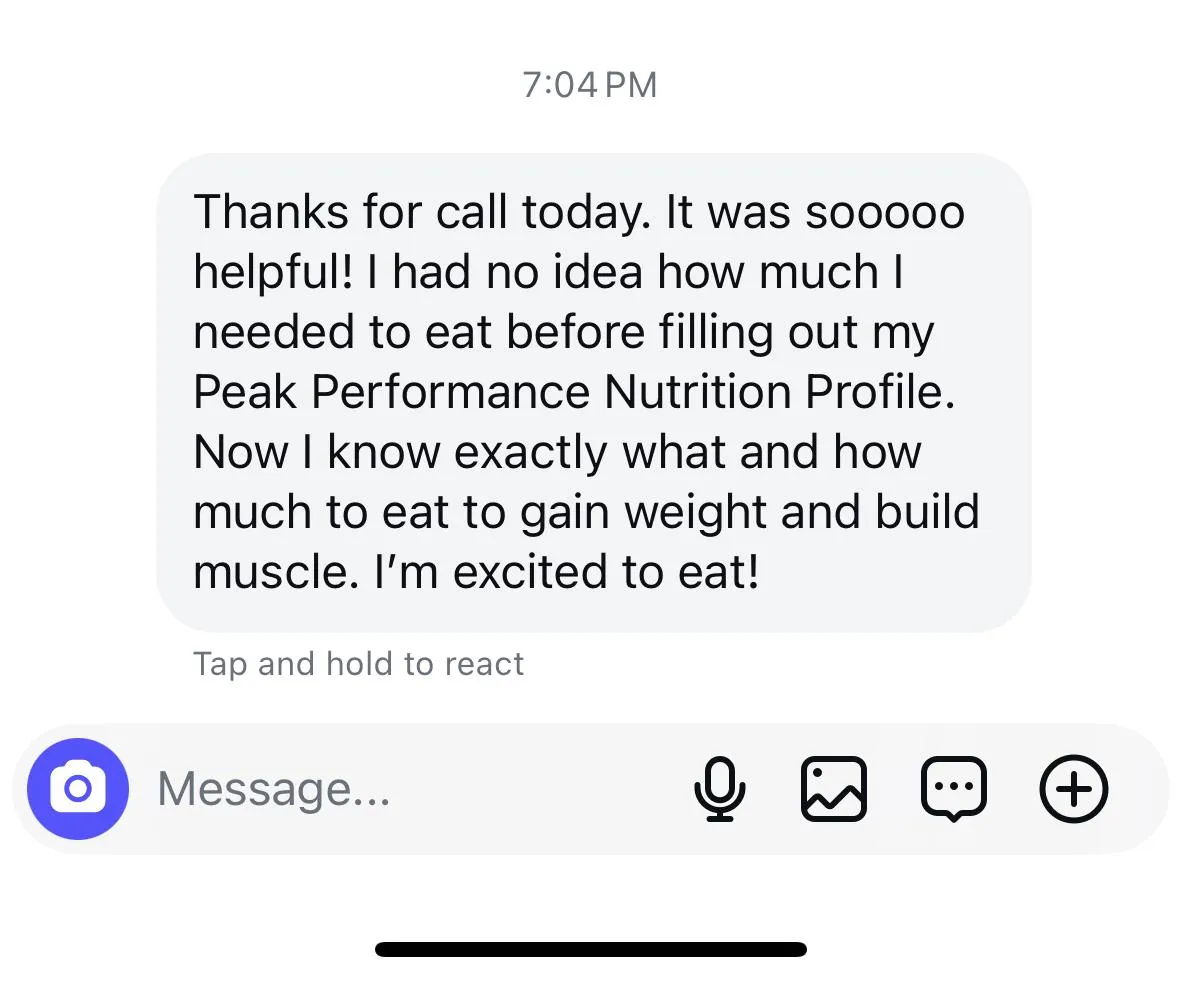The height and width of the screenshot is (981, 1194).
Task: Record a voice message with the microphone
Action: tap(719, 789)
